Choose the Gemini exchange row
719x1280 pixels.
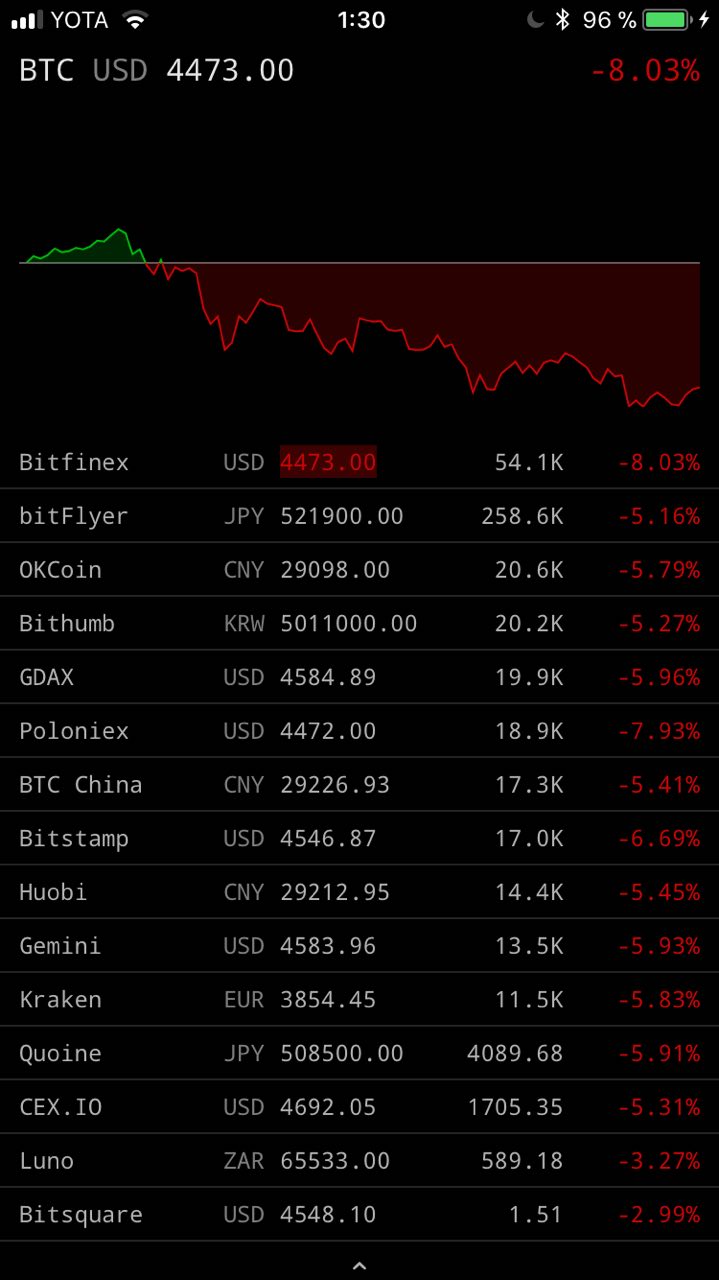pyautogui.click(x=359, y=946)
